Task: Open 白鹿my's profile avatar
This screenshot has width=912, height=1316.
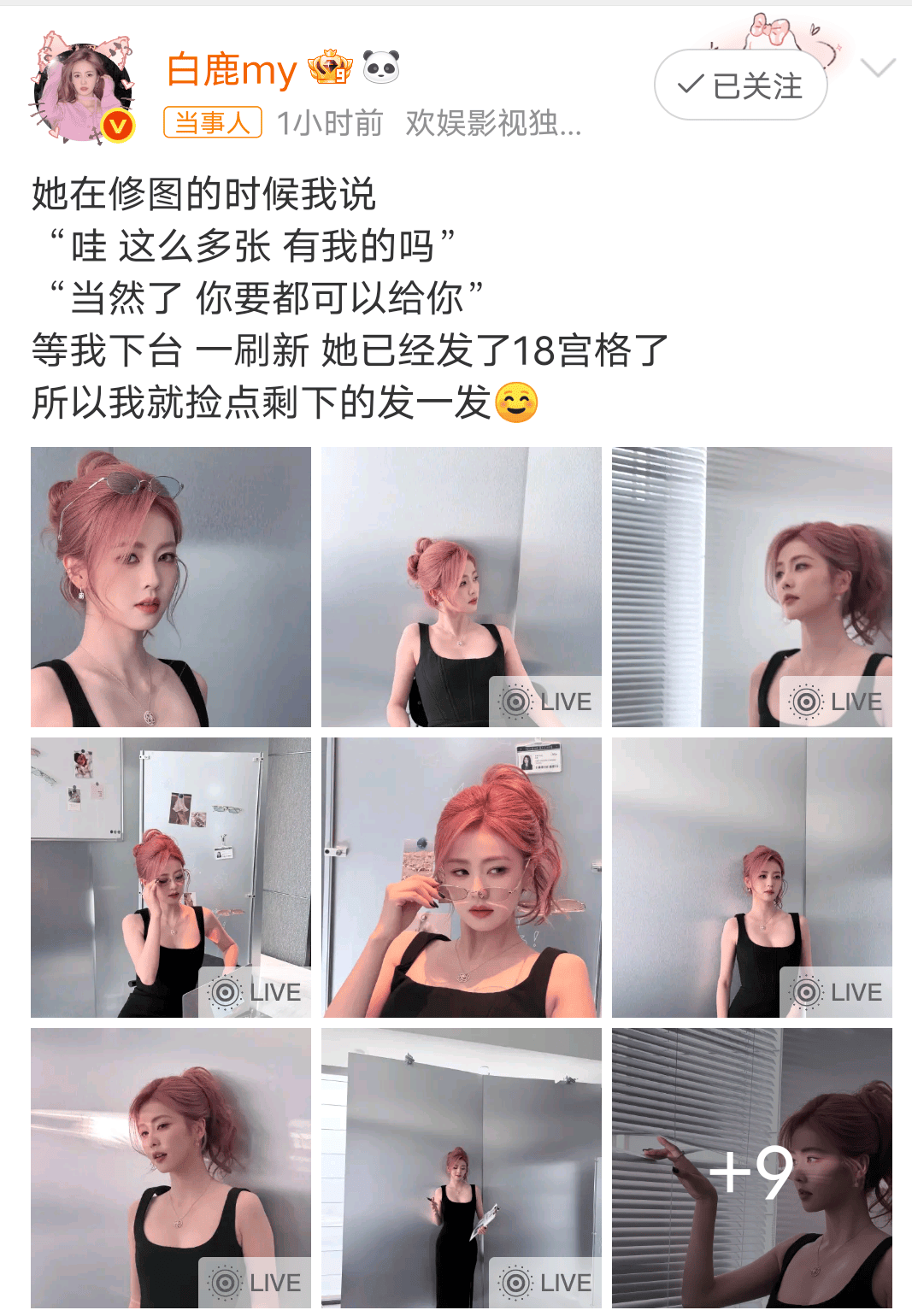Action: (83, 89)
